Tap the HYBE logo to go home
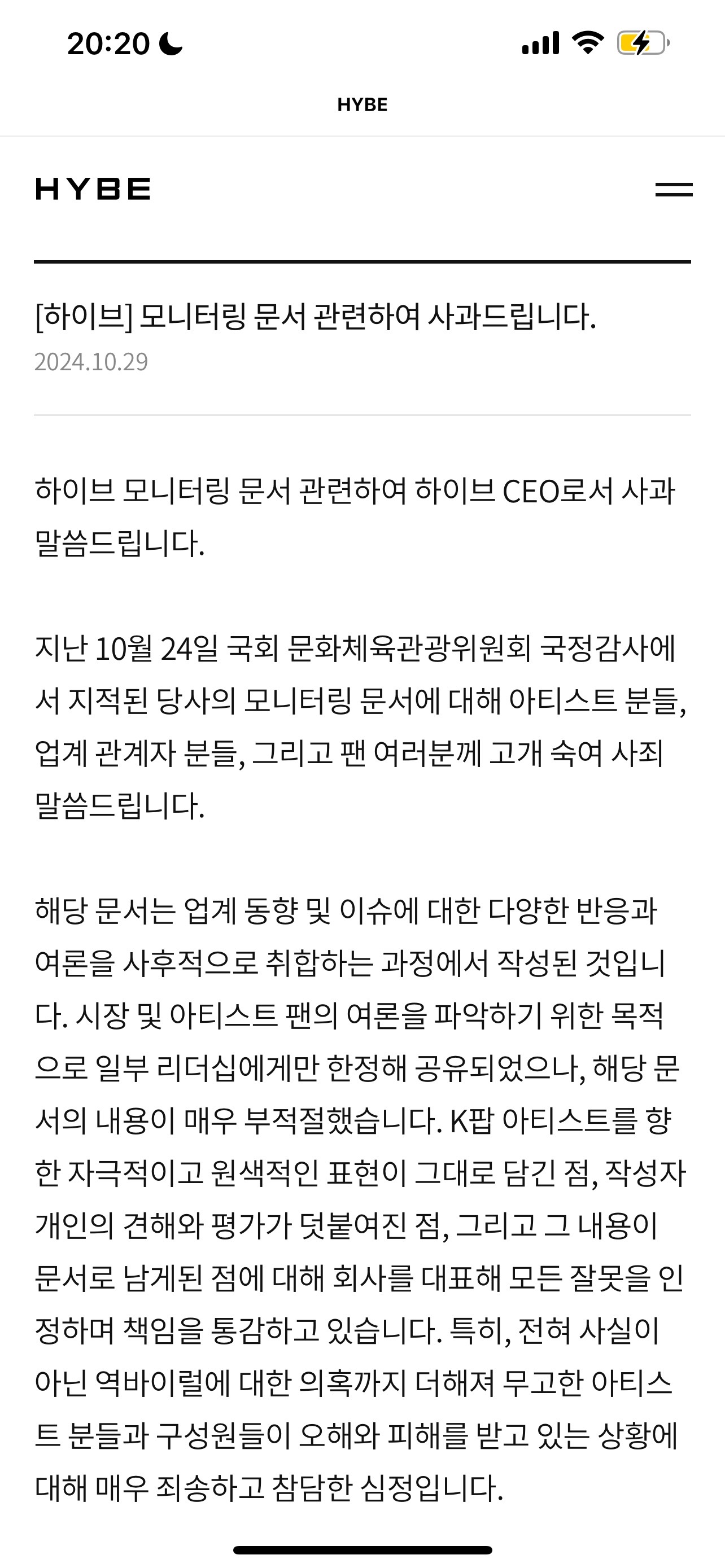Viewport: 725px width, 1568px height. pos(93,189)
